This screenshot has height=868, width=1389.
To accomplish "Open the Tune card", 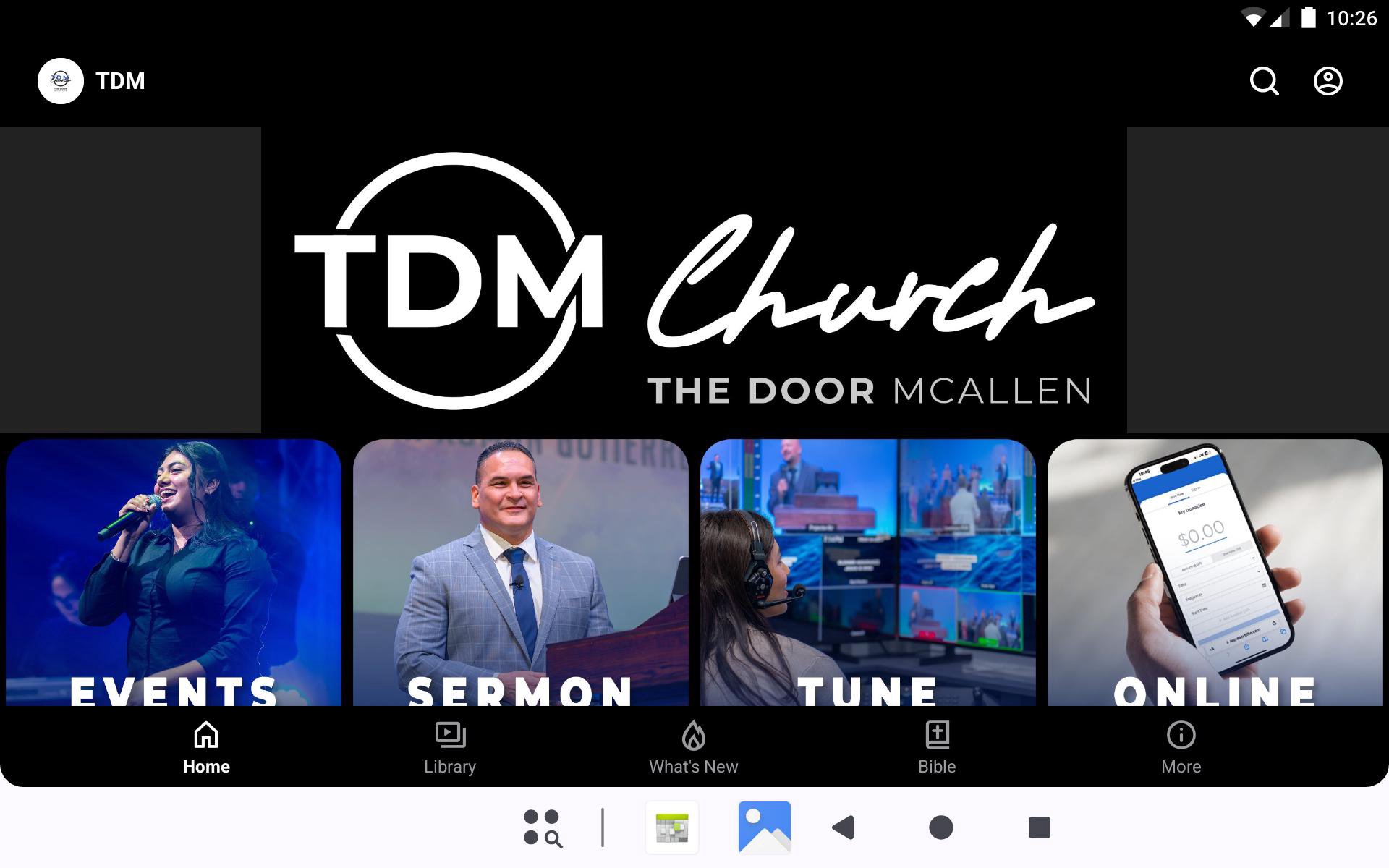I will click(867, 571).
